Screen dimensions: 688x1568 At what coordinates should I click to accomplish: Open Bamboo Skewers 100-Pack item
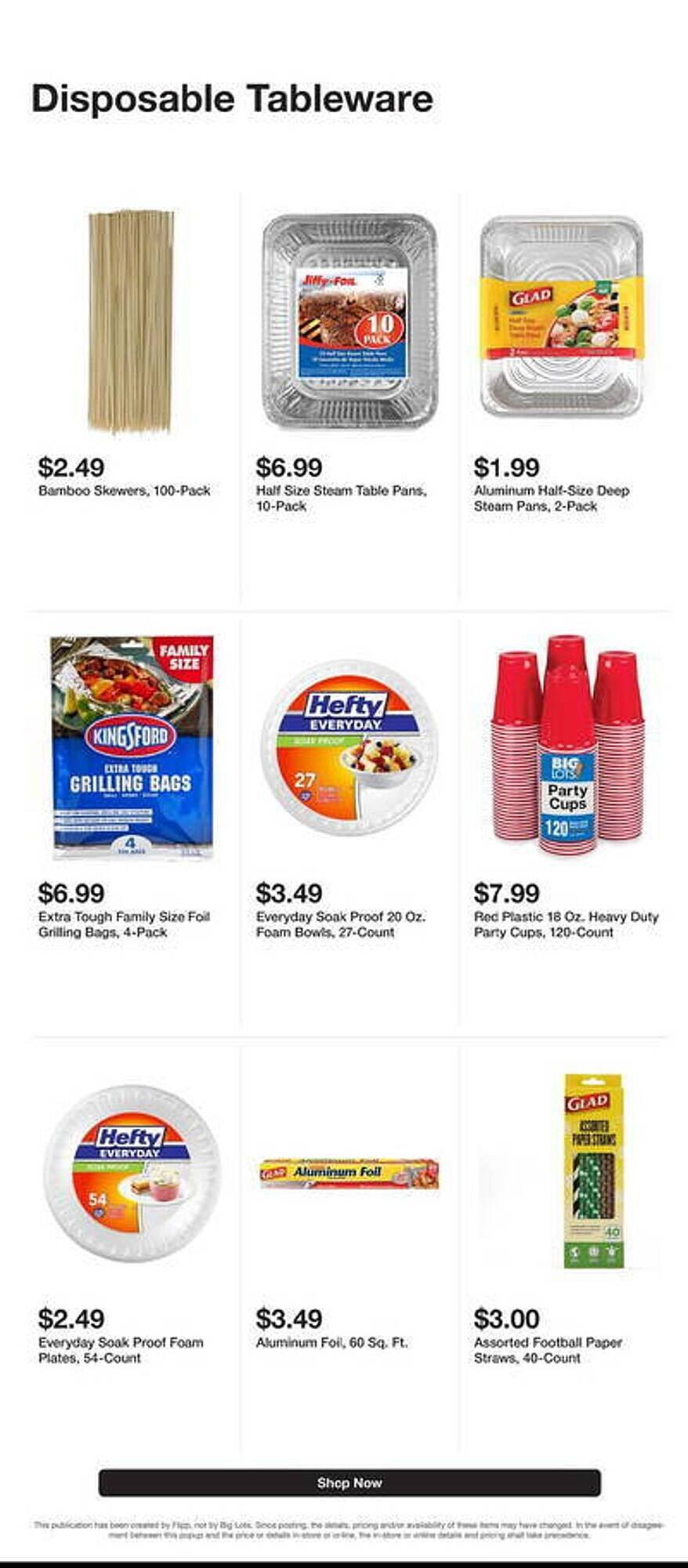[x=130, y=321]
